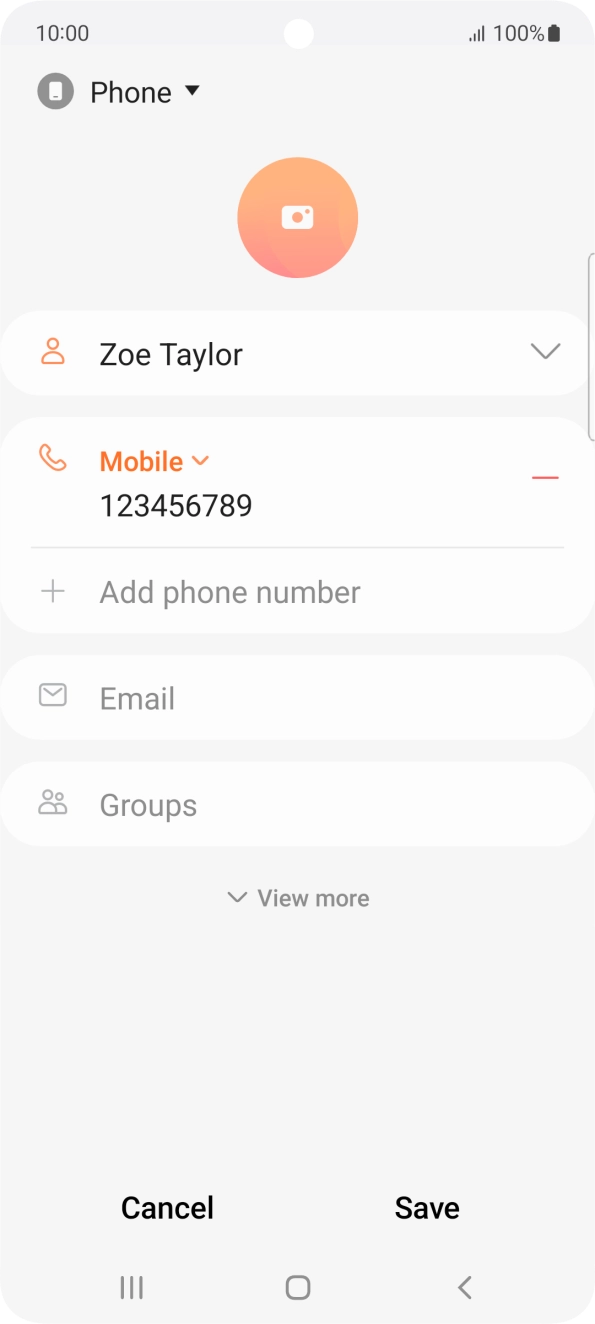Change the Mobile phone label type

[x=154, y=461]
